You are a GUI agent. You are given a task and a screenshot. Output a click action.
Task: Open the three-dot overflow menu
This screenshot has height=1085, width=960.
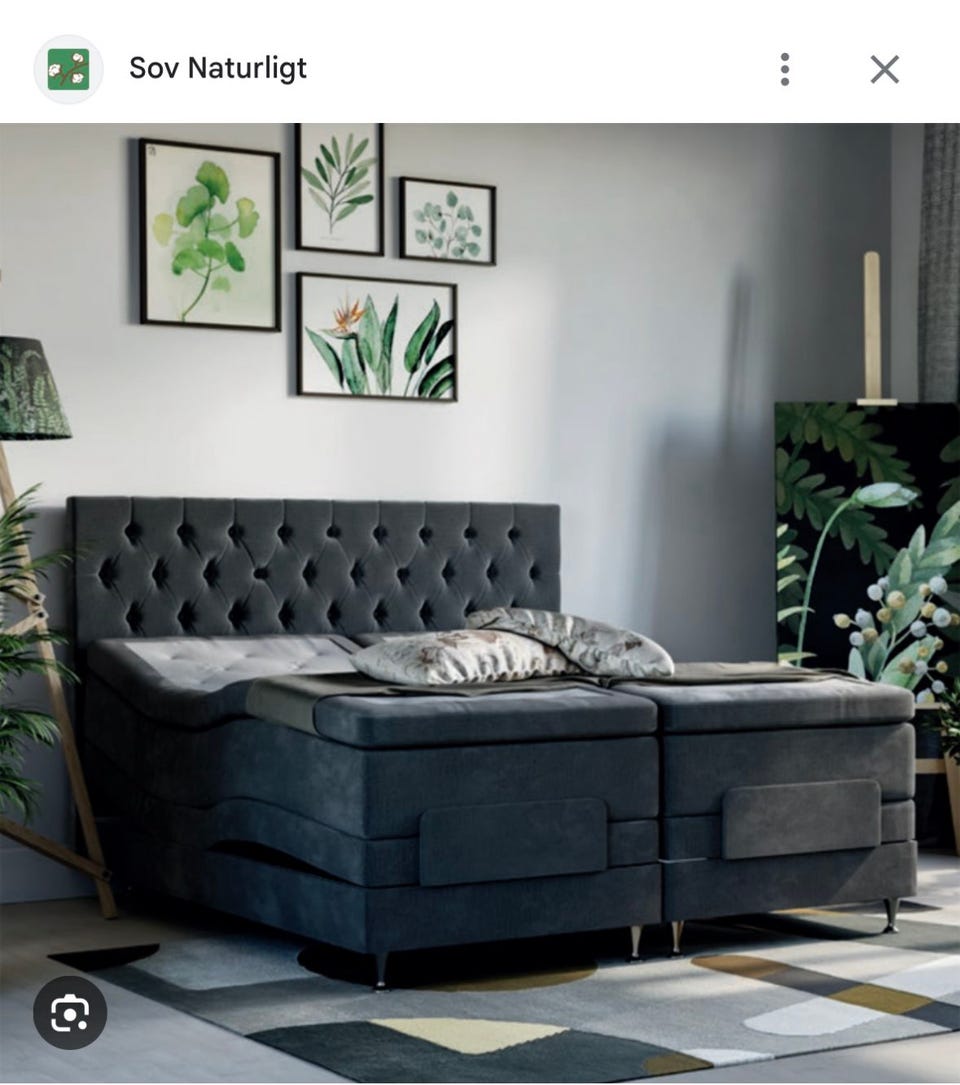click(786, 67)
